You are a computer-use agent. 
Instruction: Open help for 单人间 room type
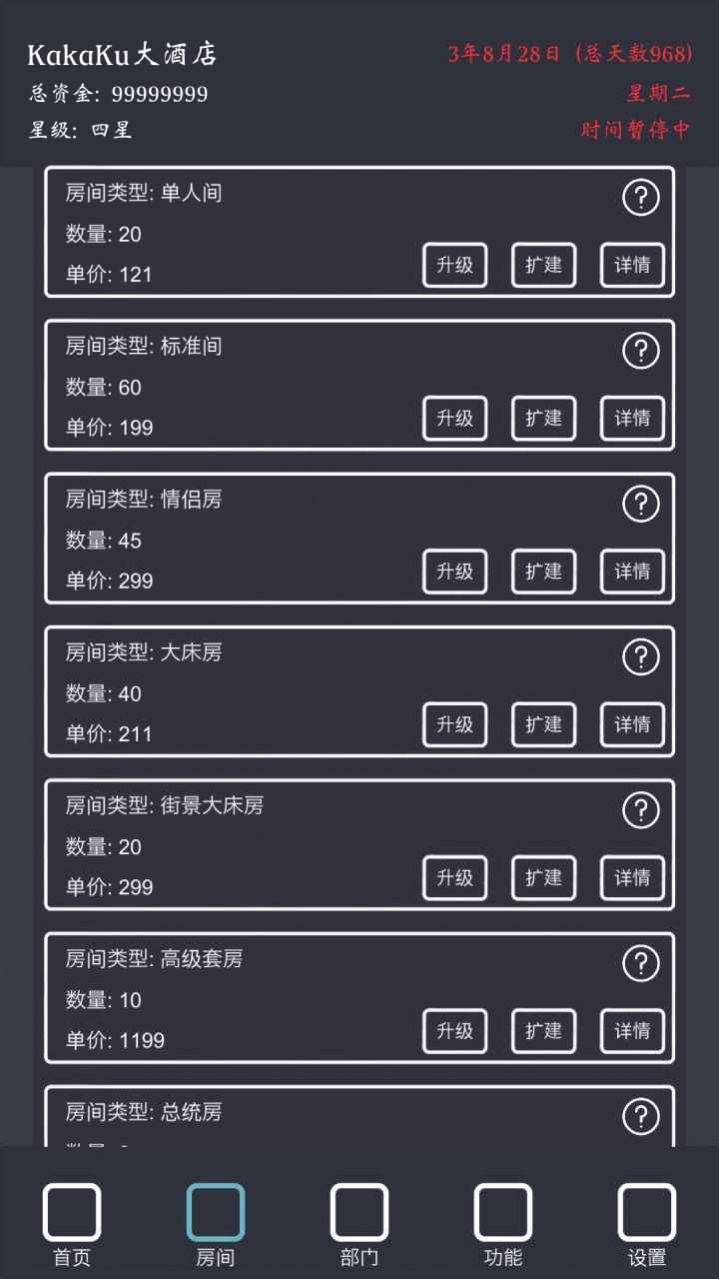pyautogui.click(x=641, y=198)
